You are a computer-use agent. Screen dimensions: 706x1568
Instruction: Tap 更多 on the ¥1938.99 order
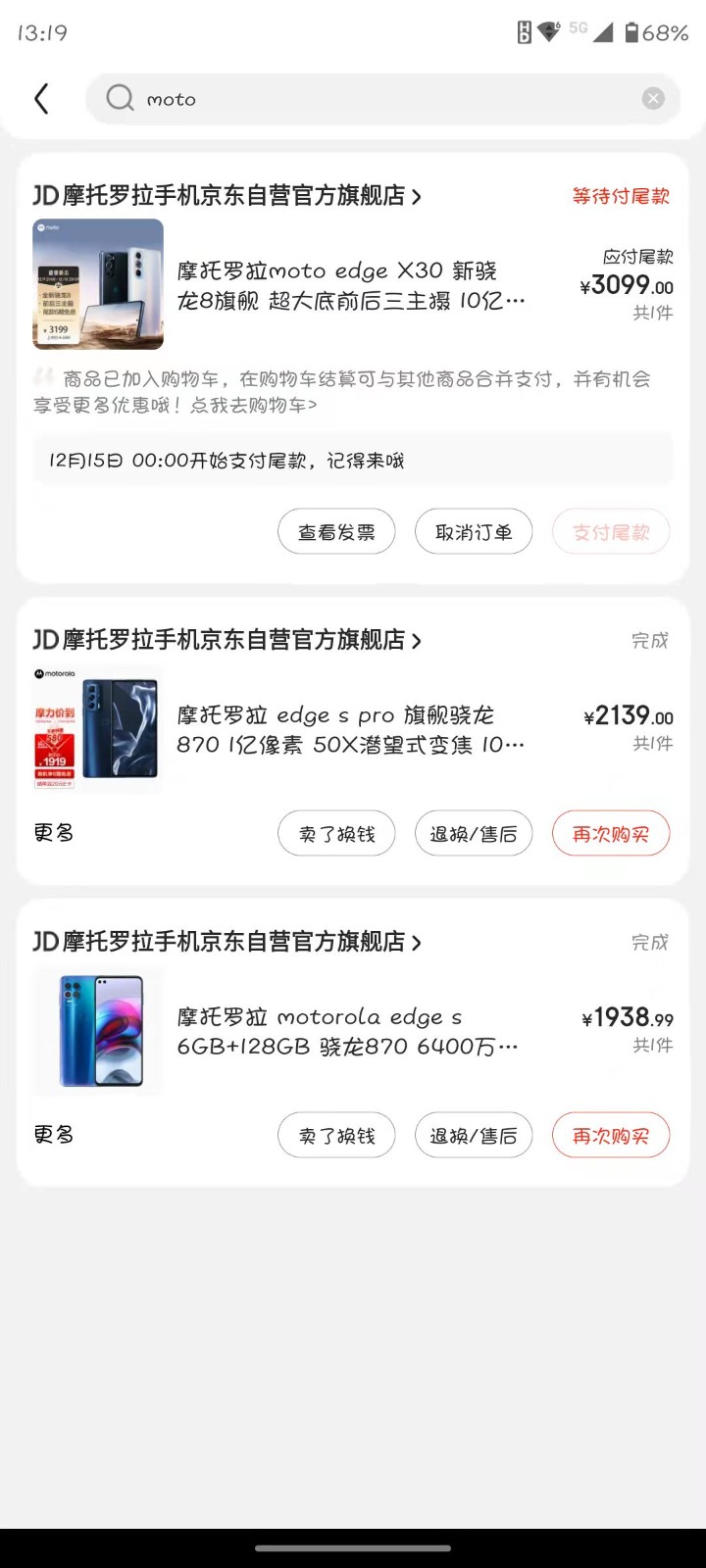click(x=54, y=1135)
